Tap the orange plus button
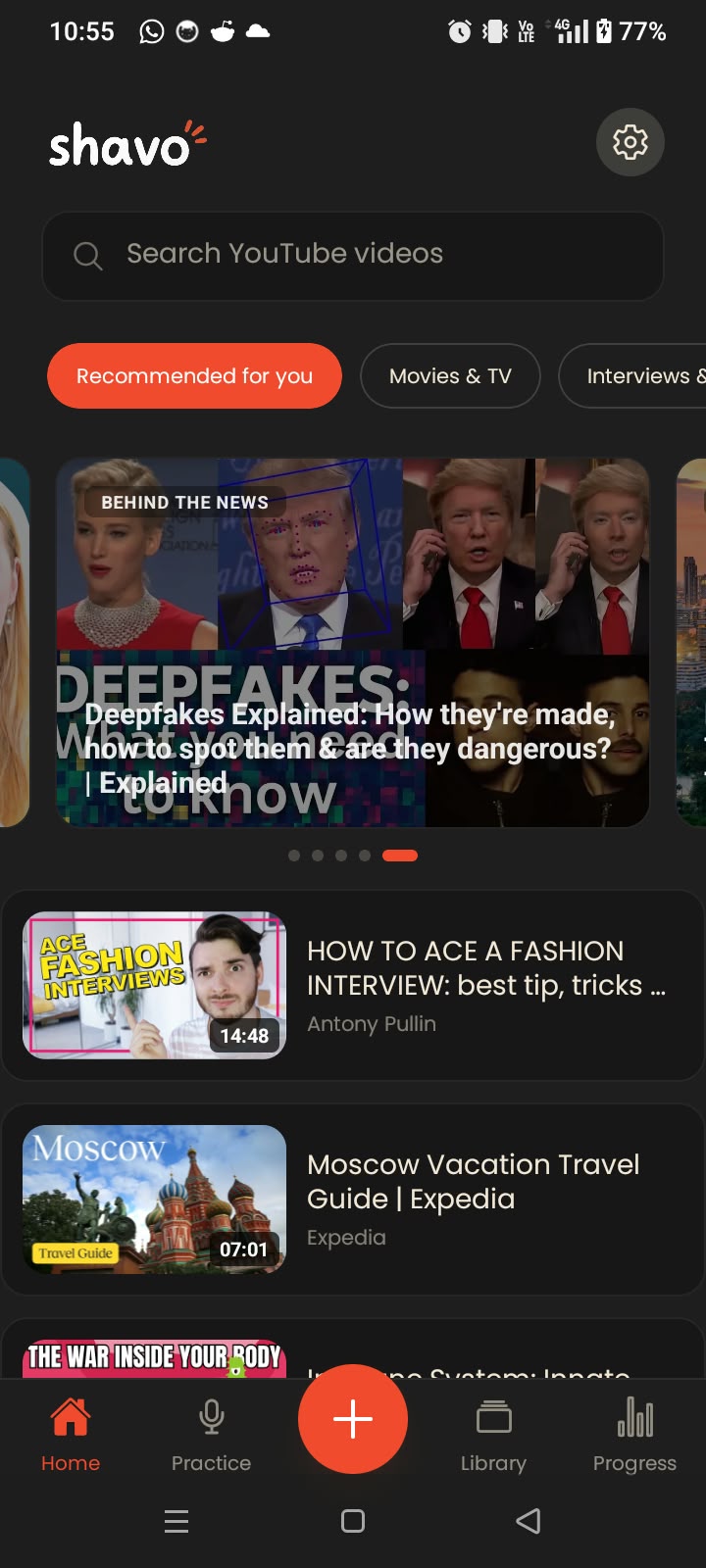The image size is (706, 1568). [x=353, y=1419]
